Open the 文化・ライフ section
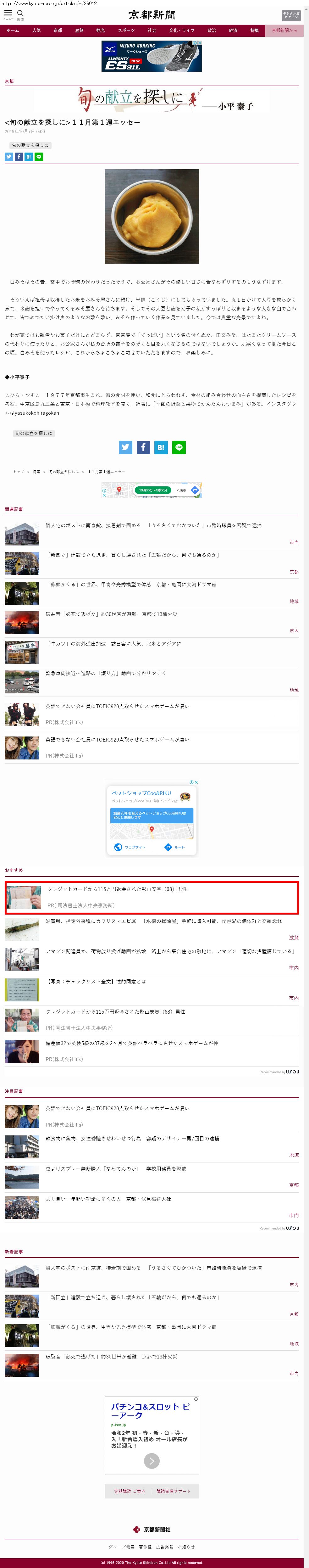Screen dimensions: 309x1568 click(181, 31)
